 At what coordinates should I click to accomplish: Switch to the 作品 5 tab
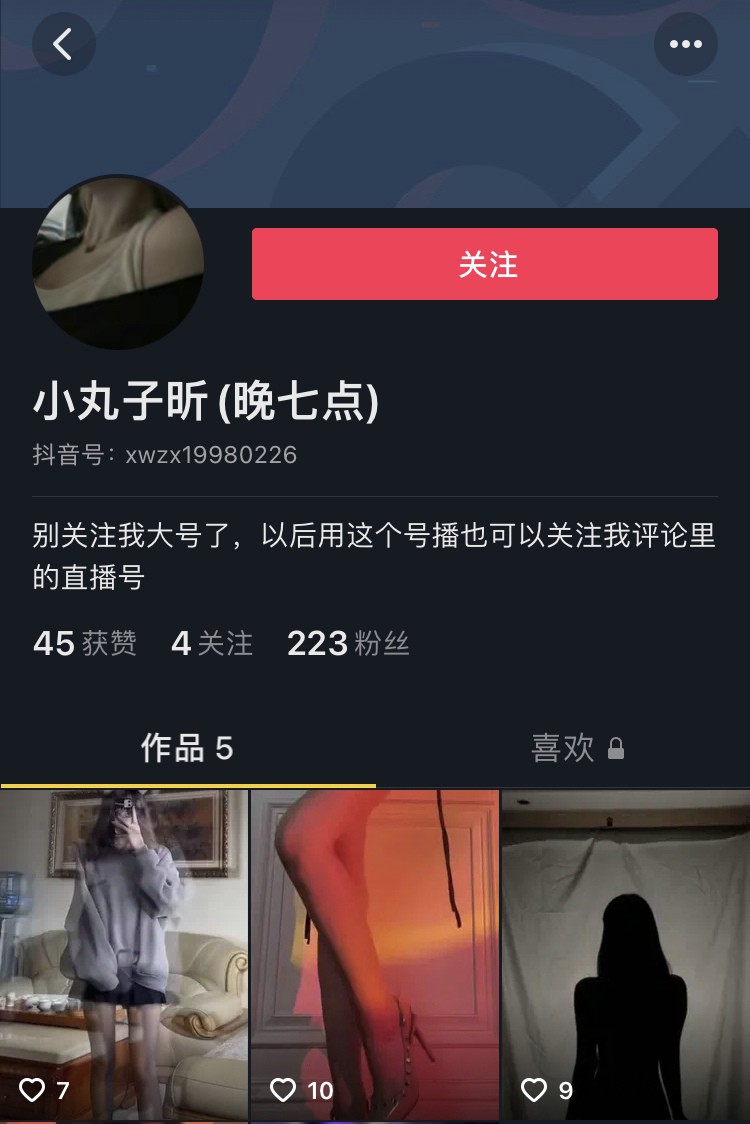pos(187,748)
